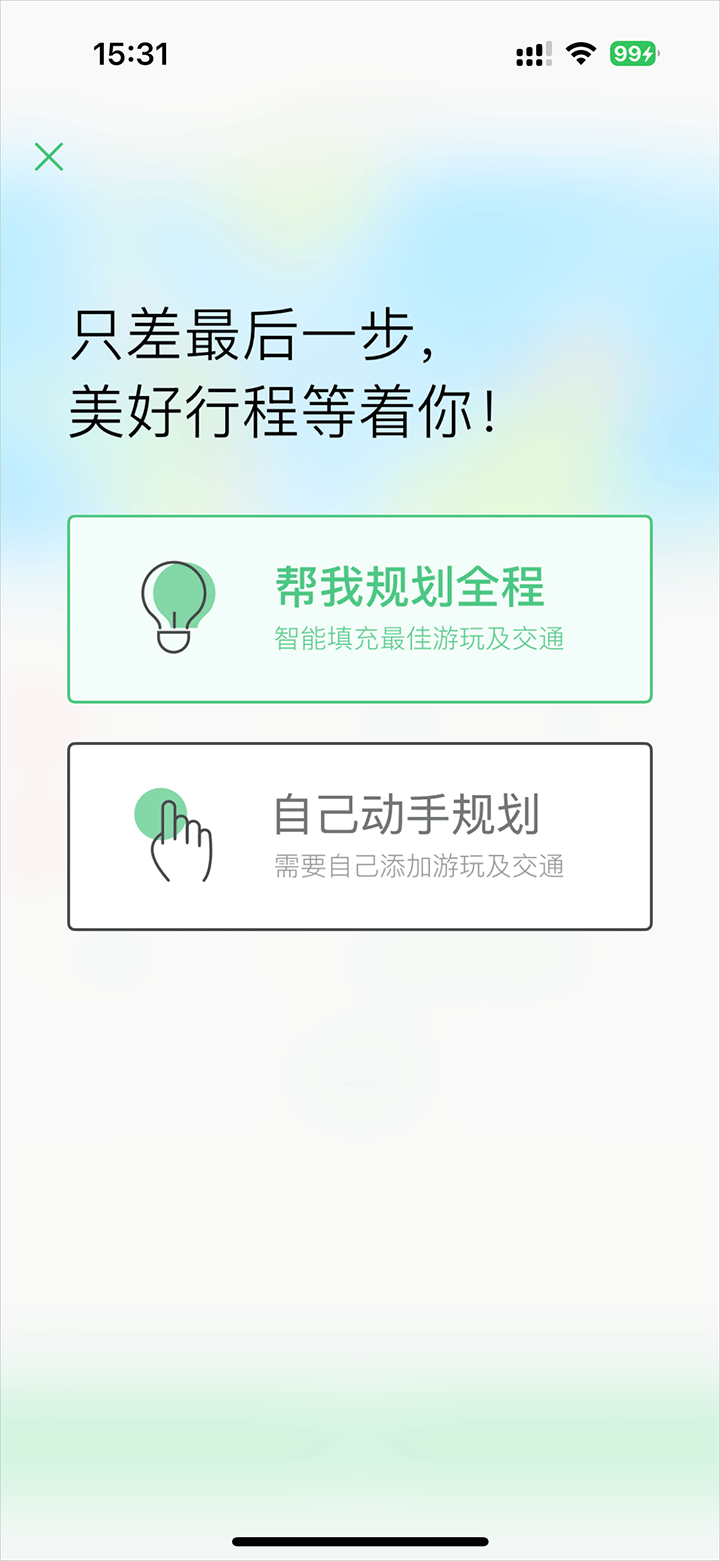Select 自己动手规划 manual planning option
Image resolution: width=720 pixels, height=1561 pixels.
[360, 836]
